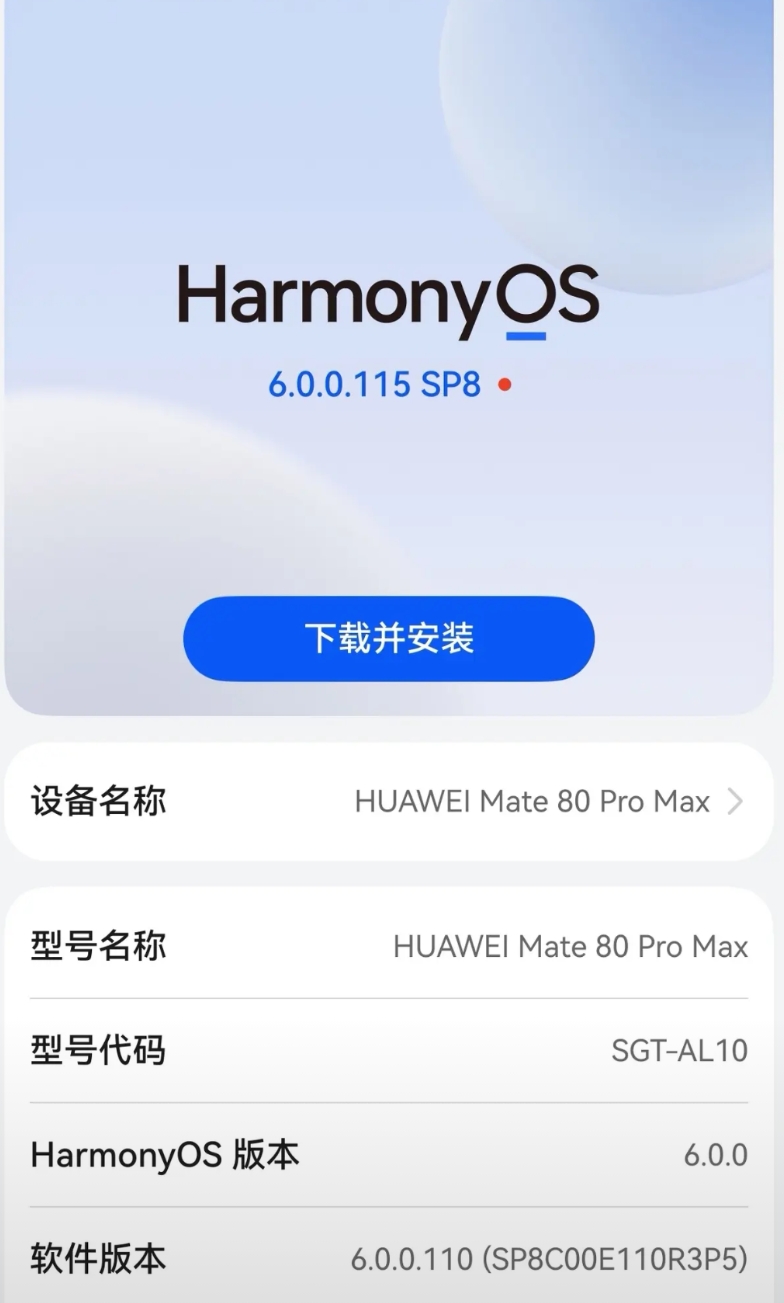Expand the 设备名称 settings row
This screenshot has width=784, height=1303.
pos(390,801)
